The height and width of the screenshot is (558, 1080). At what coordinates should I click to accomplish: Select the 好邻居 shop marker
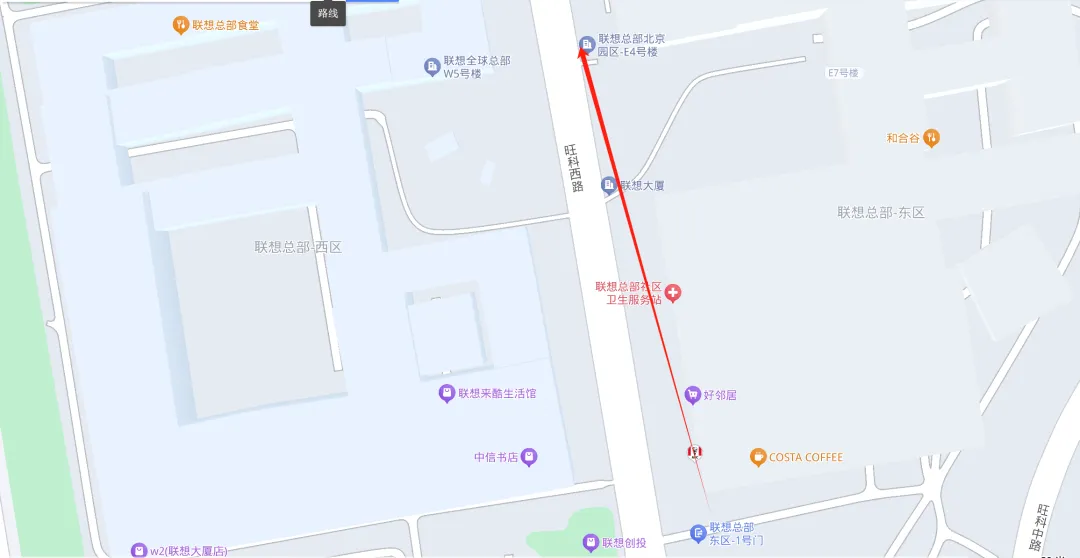tap(692, 395)
